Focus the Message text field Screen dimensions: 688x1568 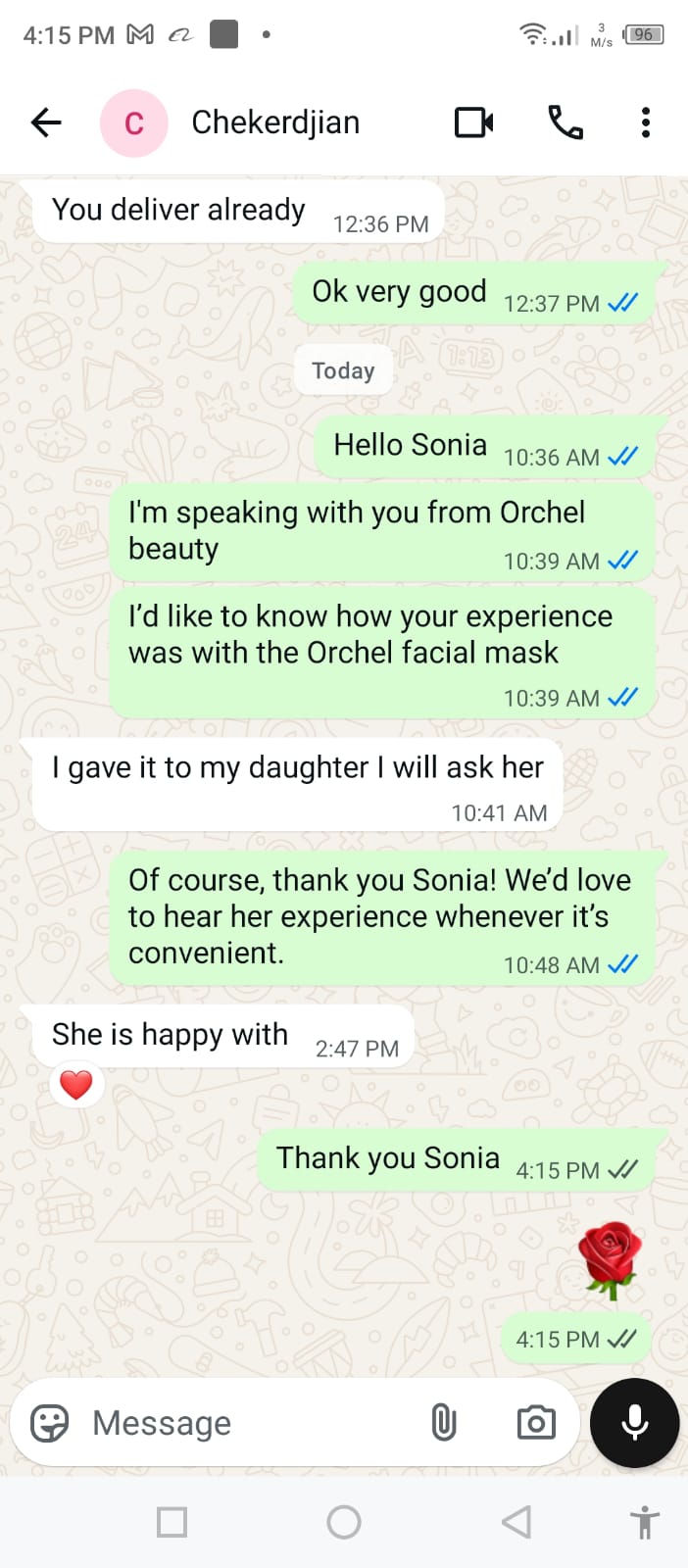pyautogui.click(x=245, y=1423)
